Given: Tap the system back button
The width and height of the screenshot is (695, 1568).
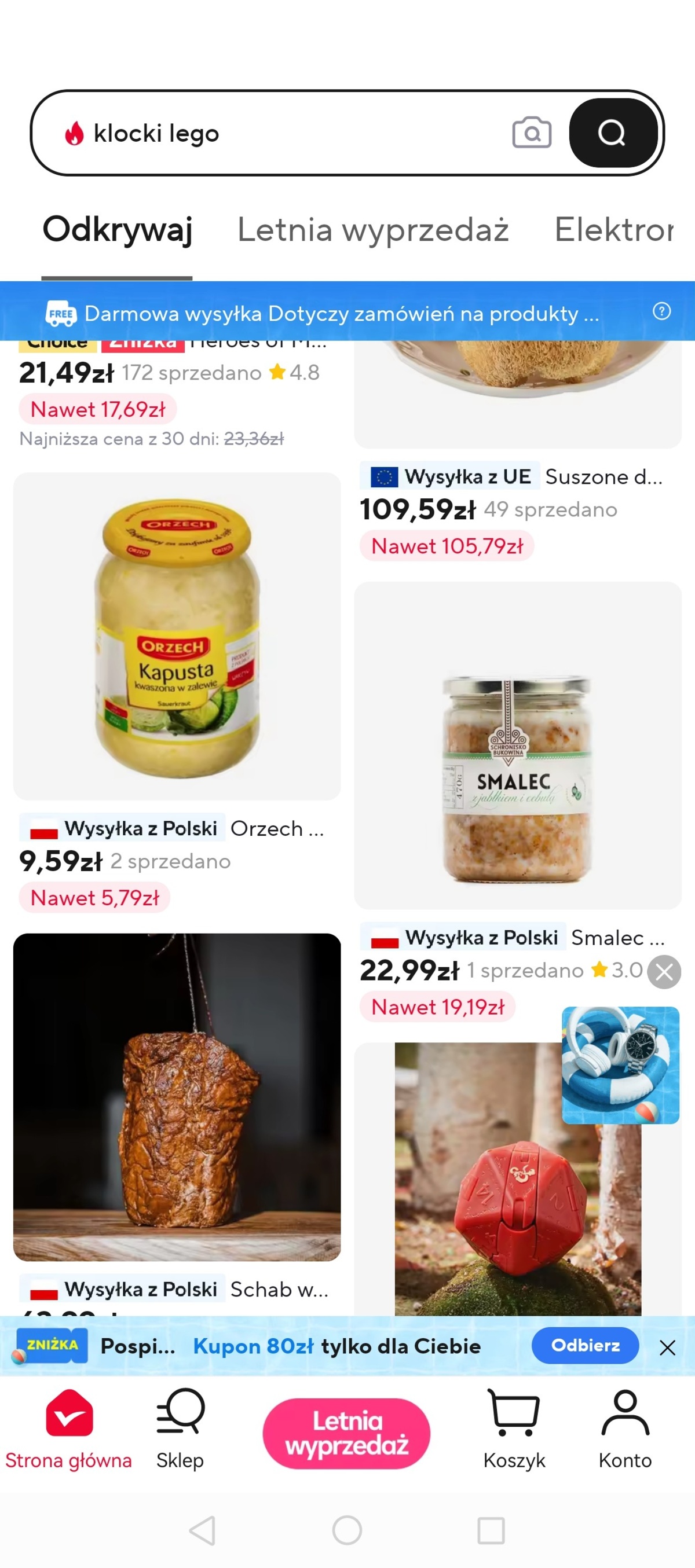Looking at the screenshot, I should (x=203, y=1530).
